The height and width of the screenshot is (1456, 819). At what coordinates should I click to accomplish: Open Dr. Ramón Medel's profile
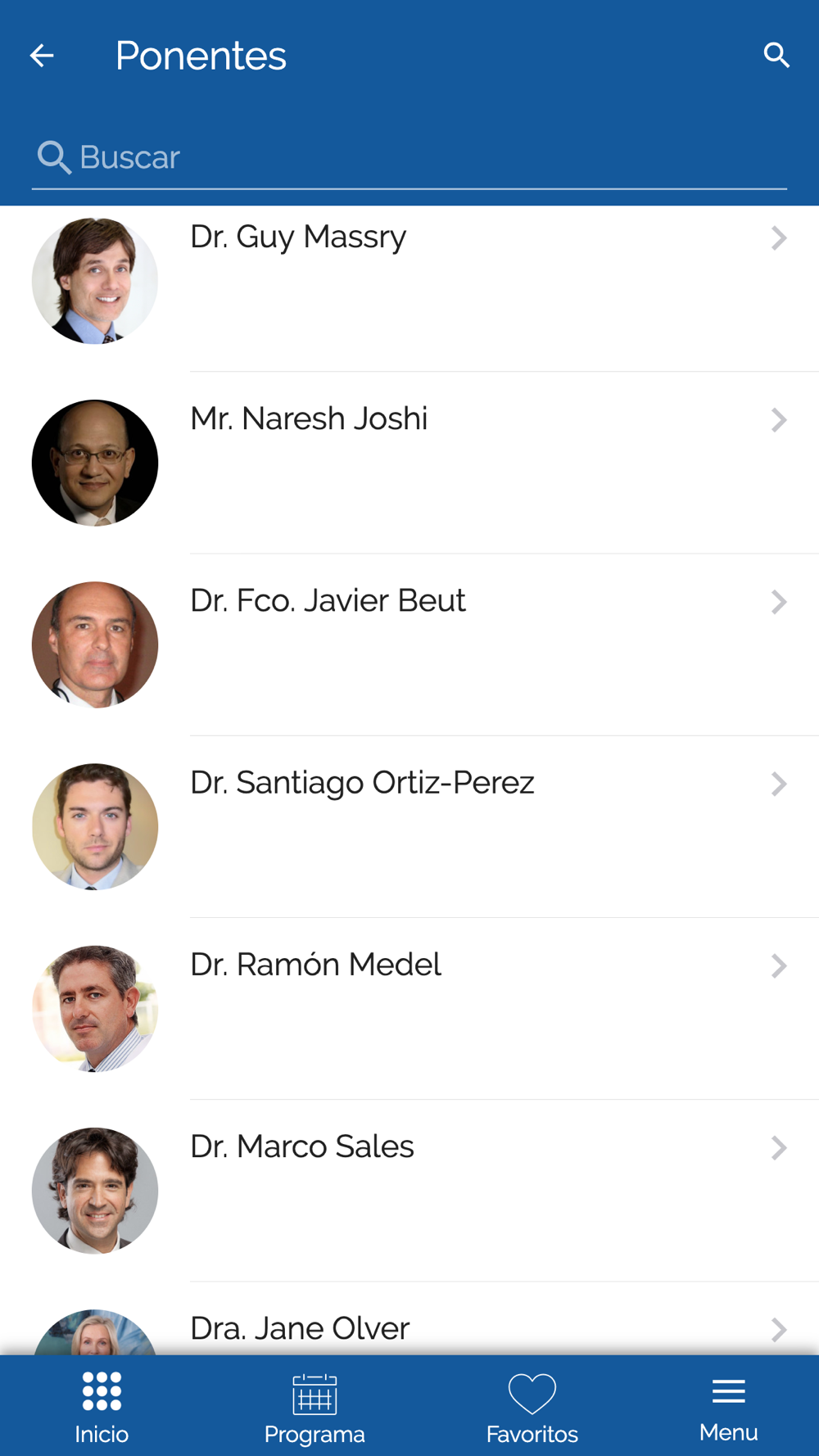tap(409, 1008)
